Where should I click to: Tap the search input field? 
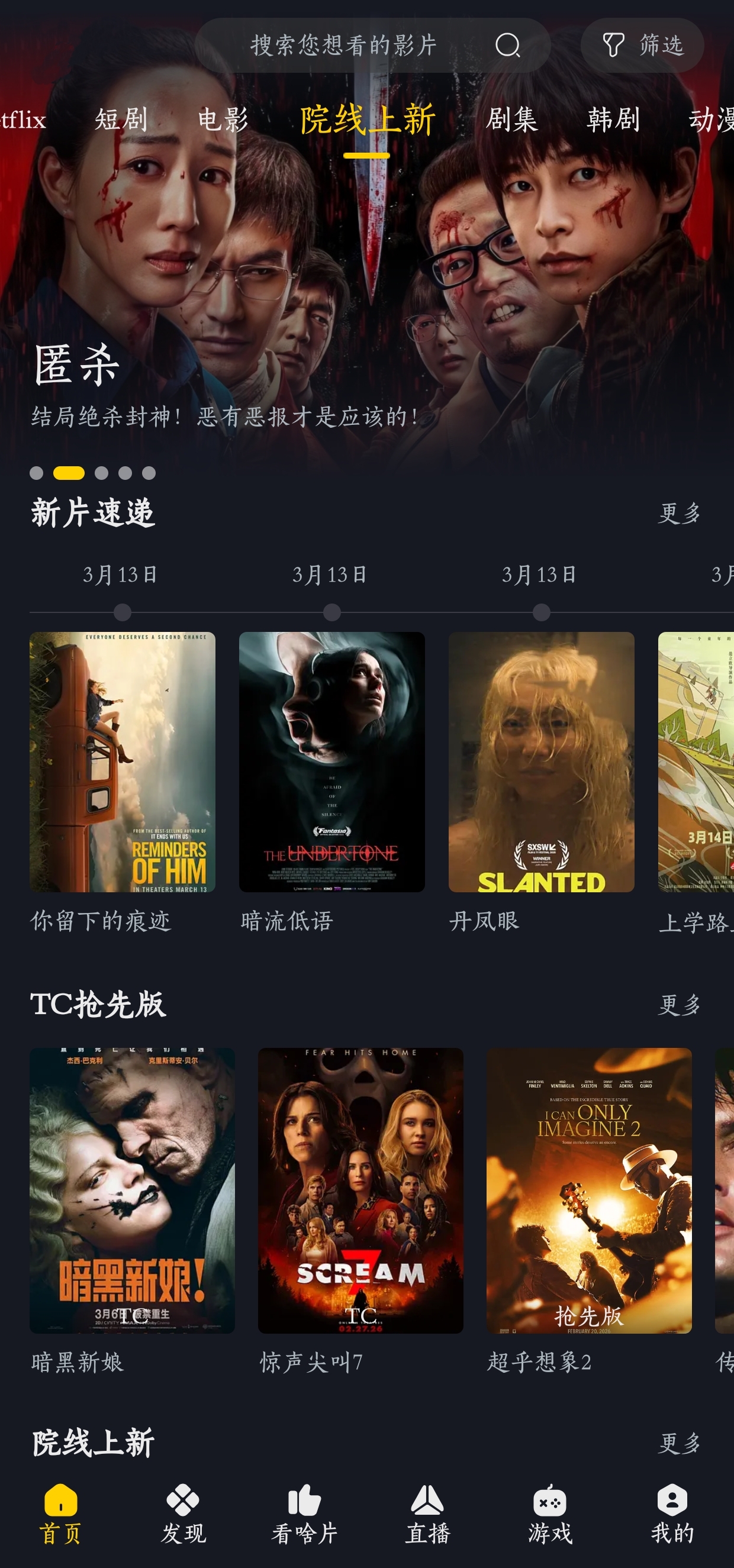pyautogui.click(x=343, y=45)
